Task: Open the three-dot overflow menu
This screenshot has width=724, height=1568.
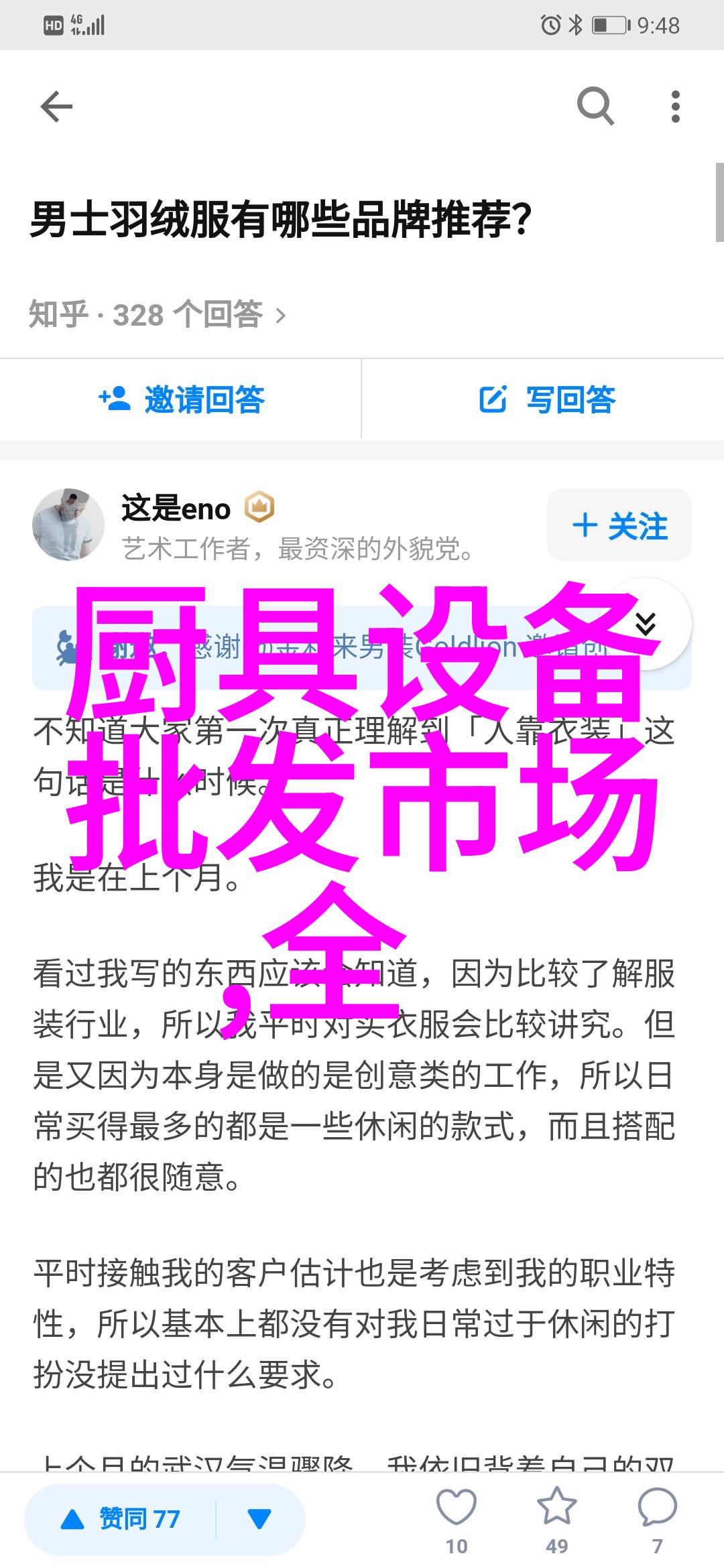Action: tap(675, 107)
